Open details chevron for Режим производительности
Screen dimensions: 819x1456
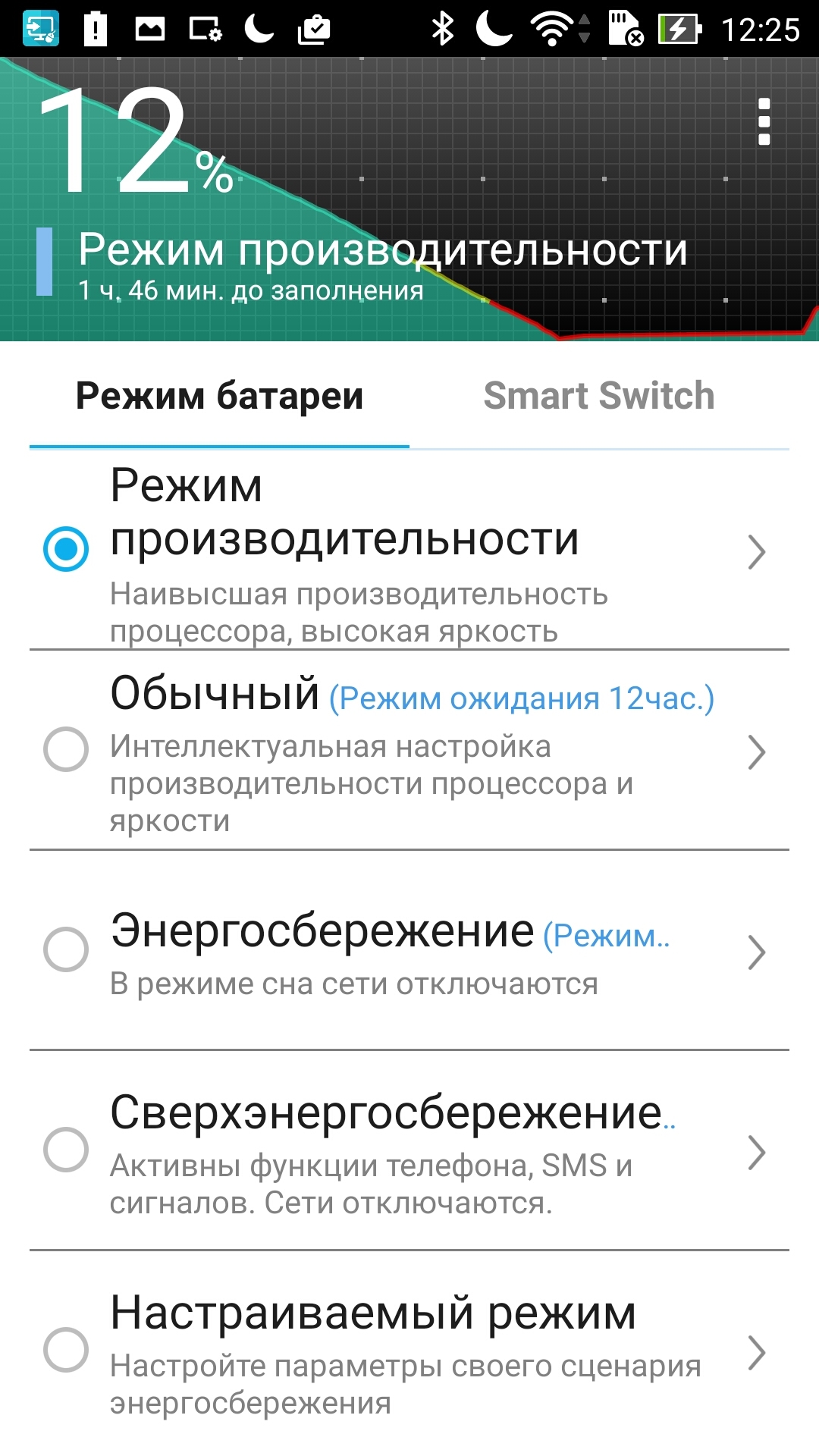tap(756, 552)
